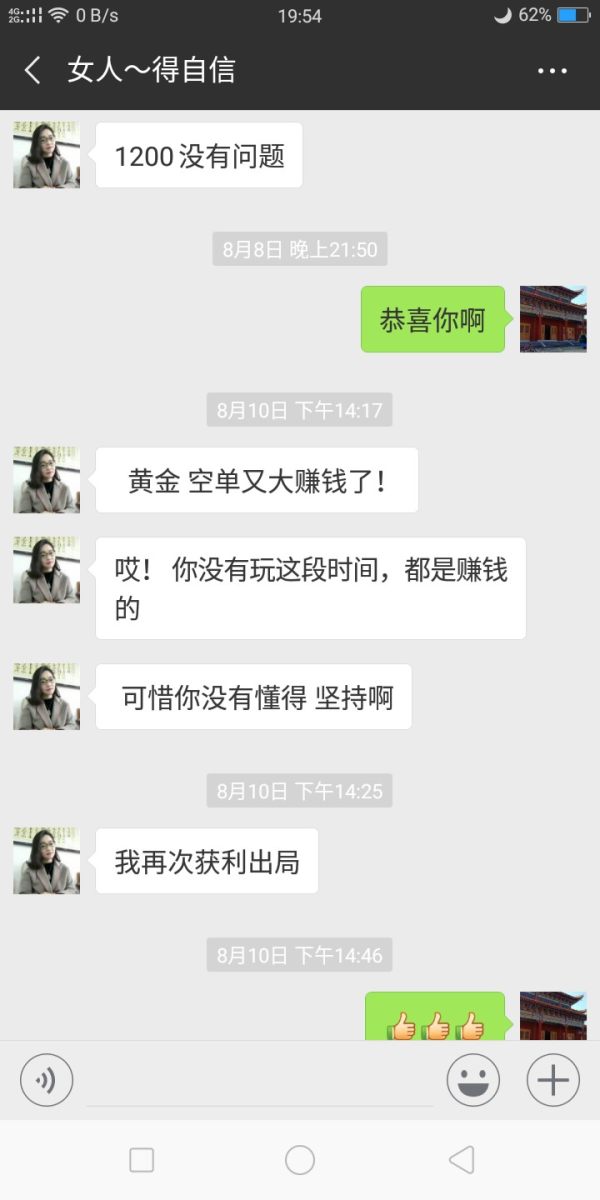Open the chat overflow menu
The height and width of the screenshot is (1200, 600).
552,71
